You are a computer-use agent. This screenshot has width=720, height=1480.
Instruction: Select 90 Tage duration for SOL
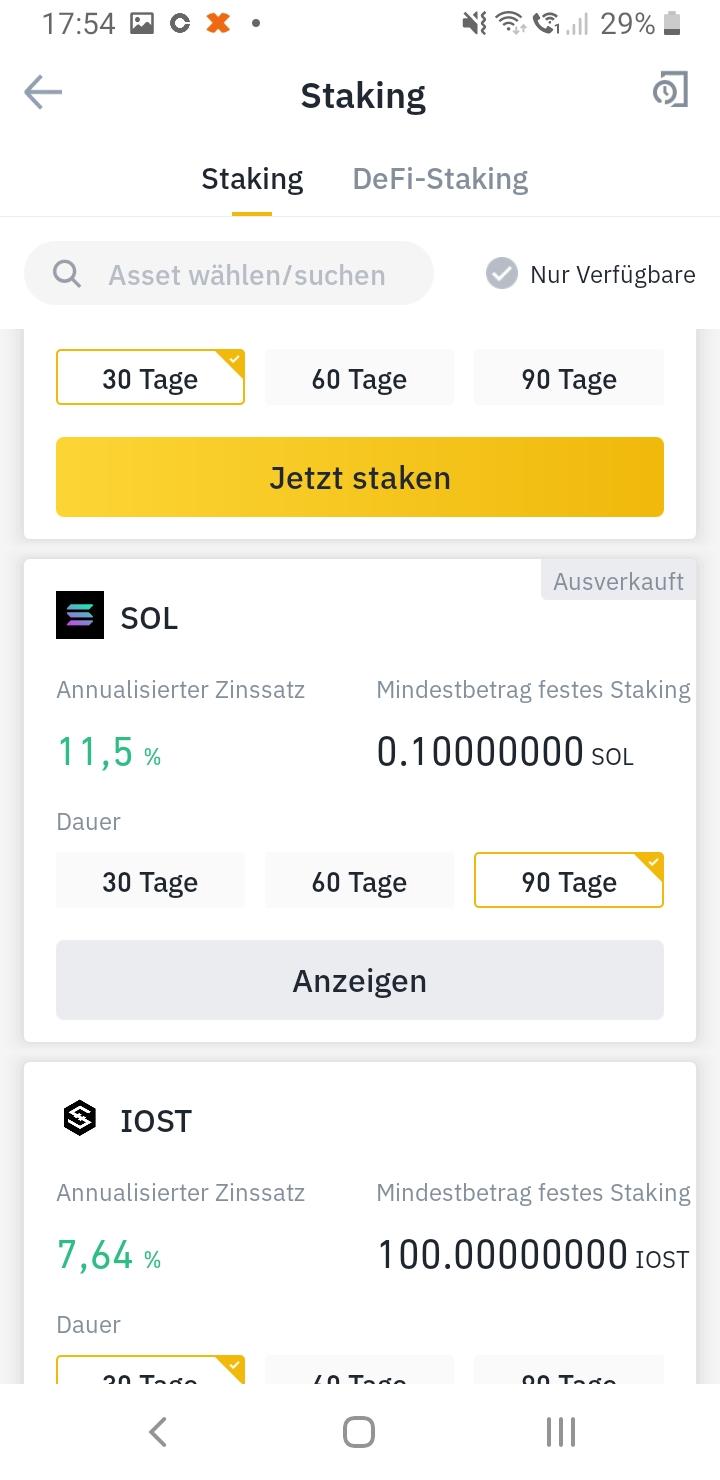pos(569,881)
